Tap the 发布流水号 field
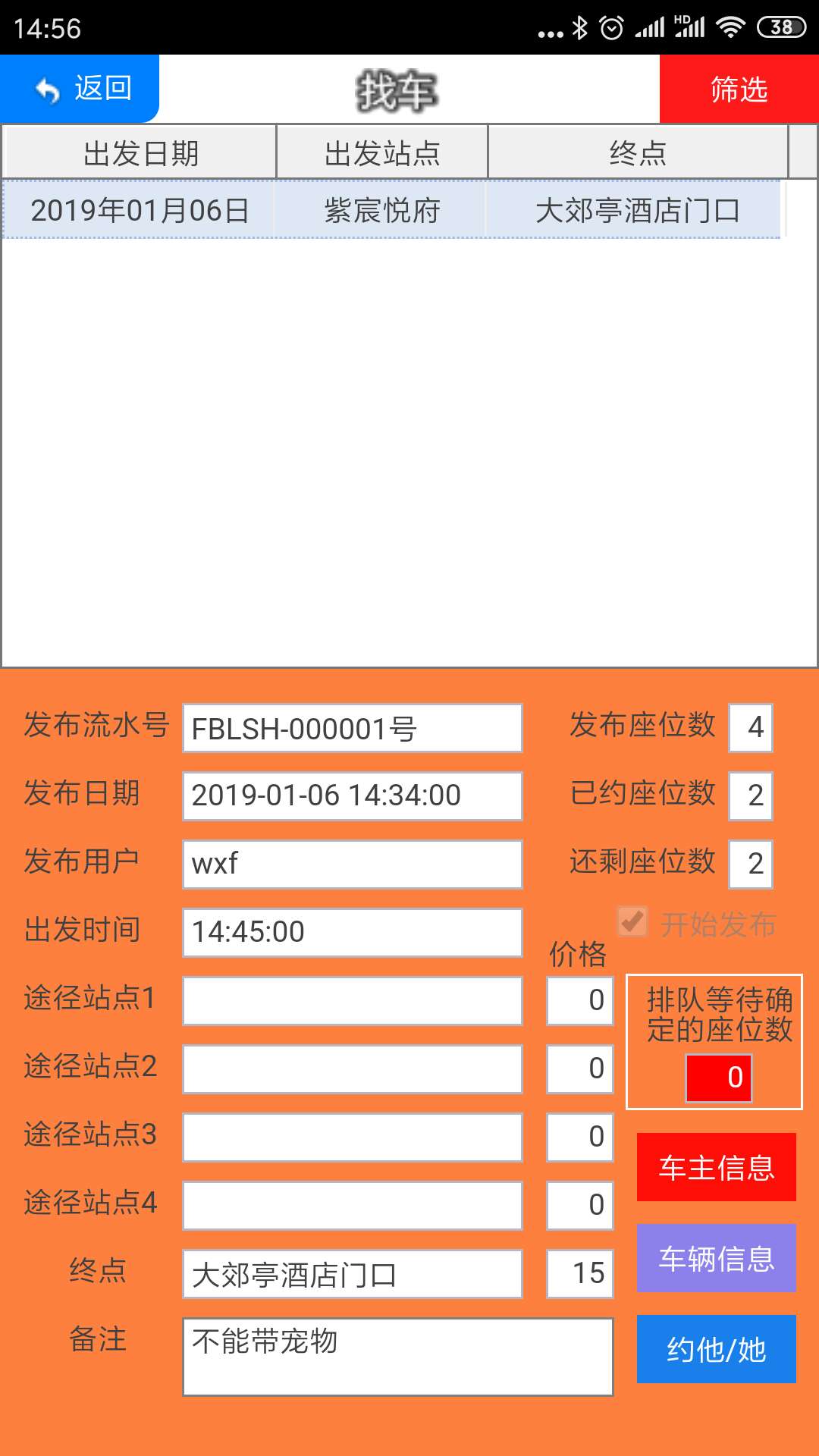Image resolution: width=819 pixels, height=1456 pixels. [352, 728]
